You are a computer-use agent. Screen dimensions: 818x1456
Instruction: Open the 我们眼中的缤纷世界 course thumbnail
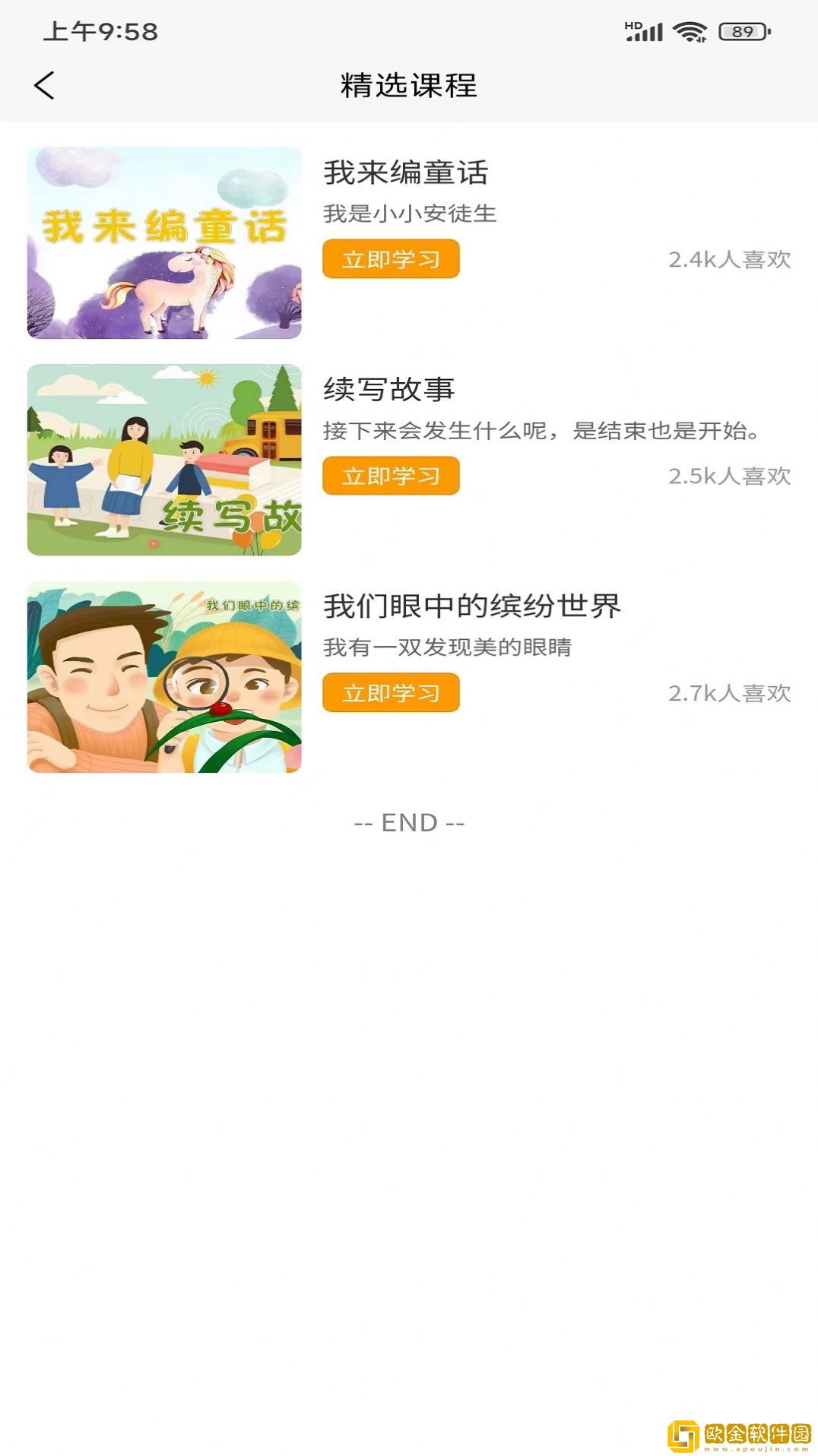(166, 675)
